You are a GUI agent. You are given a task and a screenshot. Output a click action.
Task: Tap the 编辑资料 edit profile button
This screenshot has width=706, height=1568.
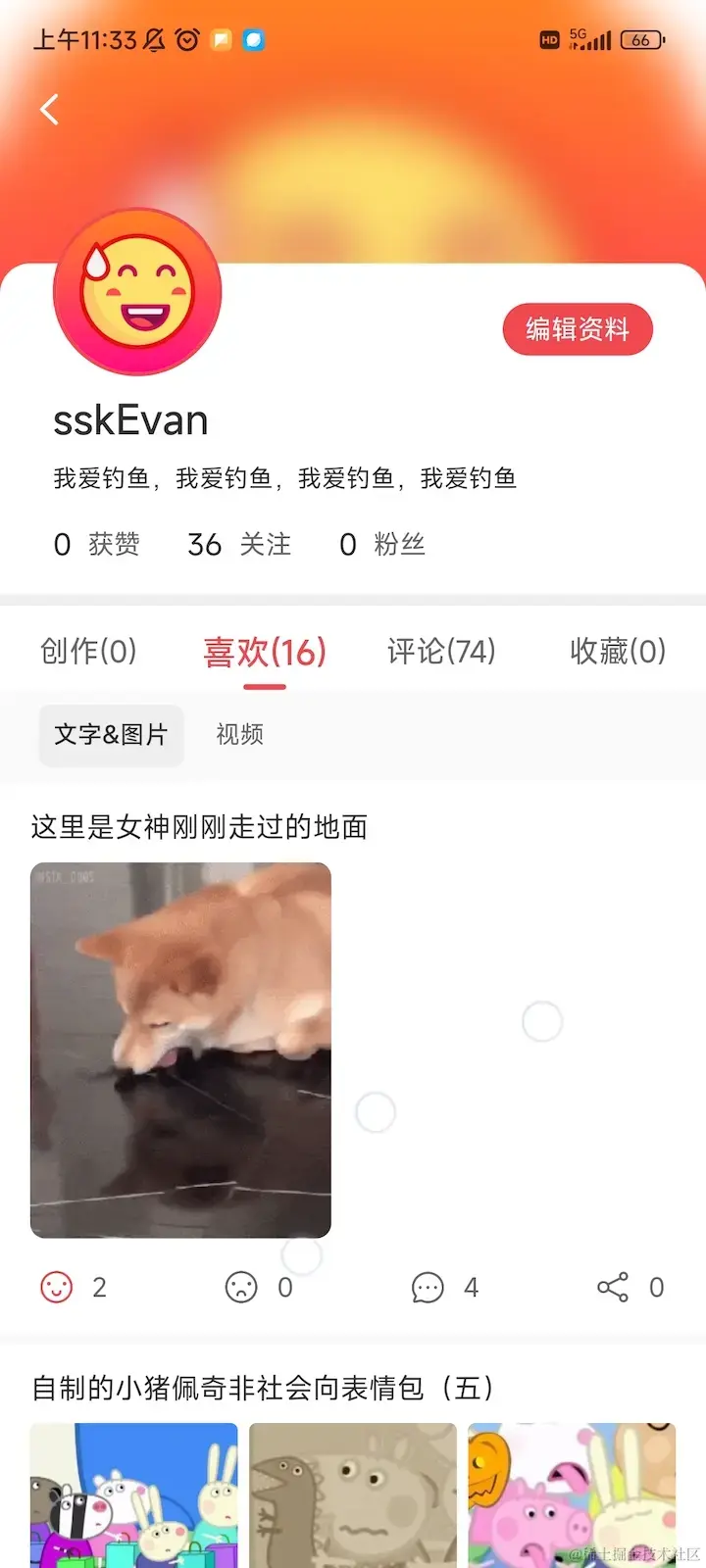tap(578, 329)
